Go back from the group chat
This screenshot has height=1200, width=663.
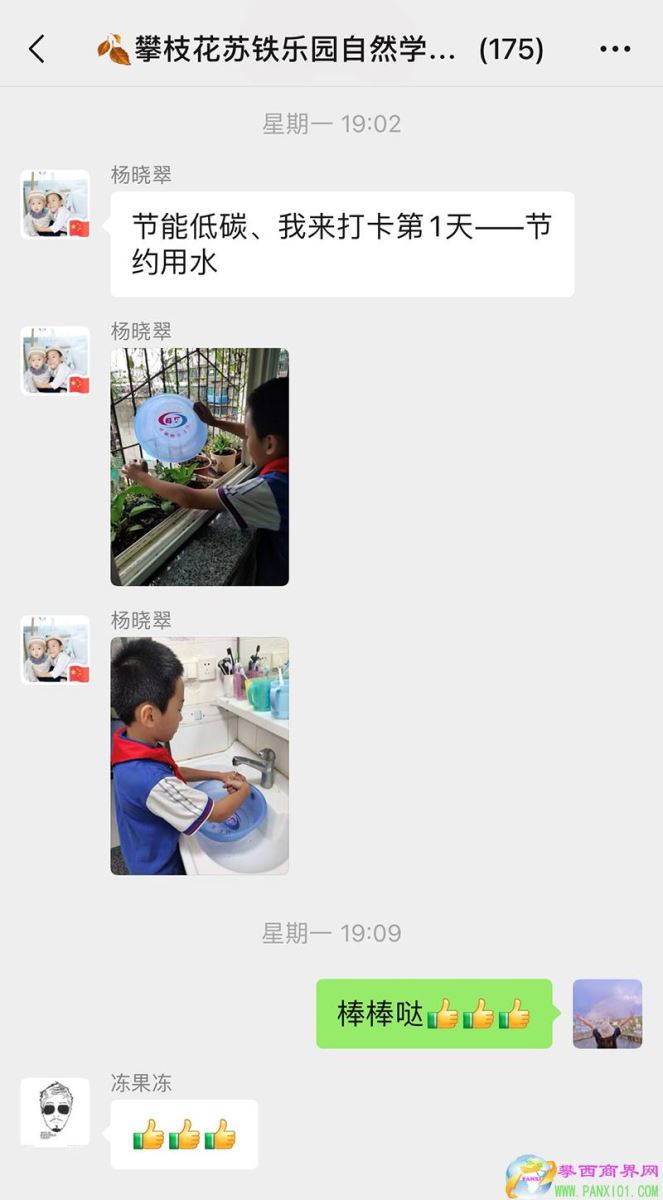coord(37,49)
